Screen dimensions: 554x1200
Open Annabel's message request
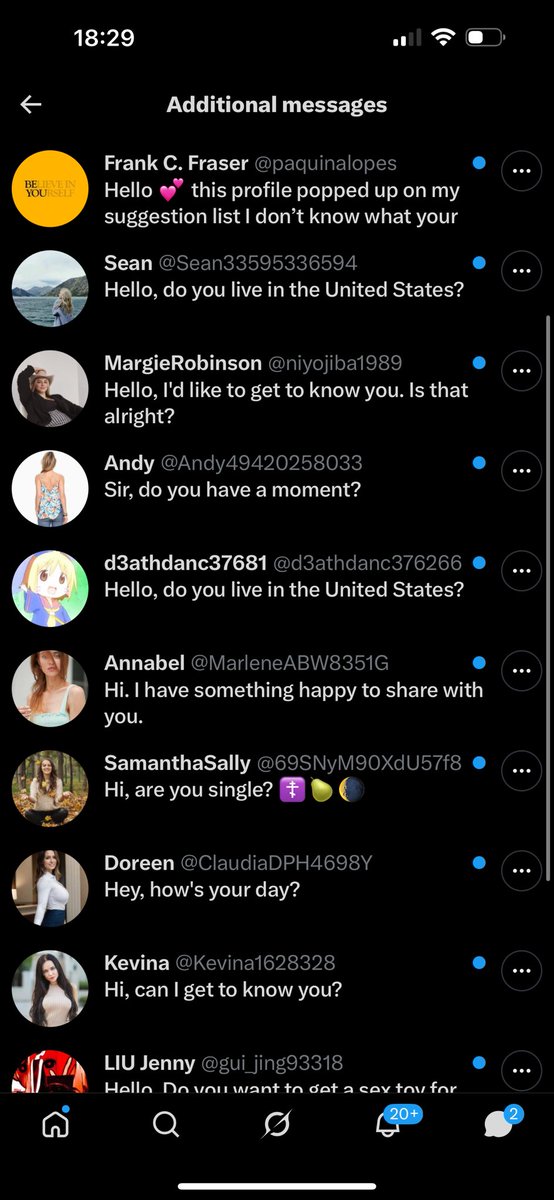(250, 690)
